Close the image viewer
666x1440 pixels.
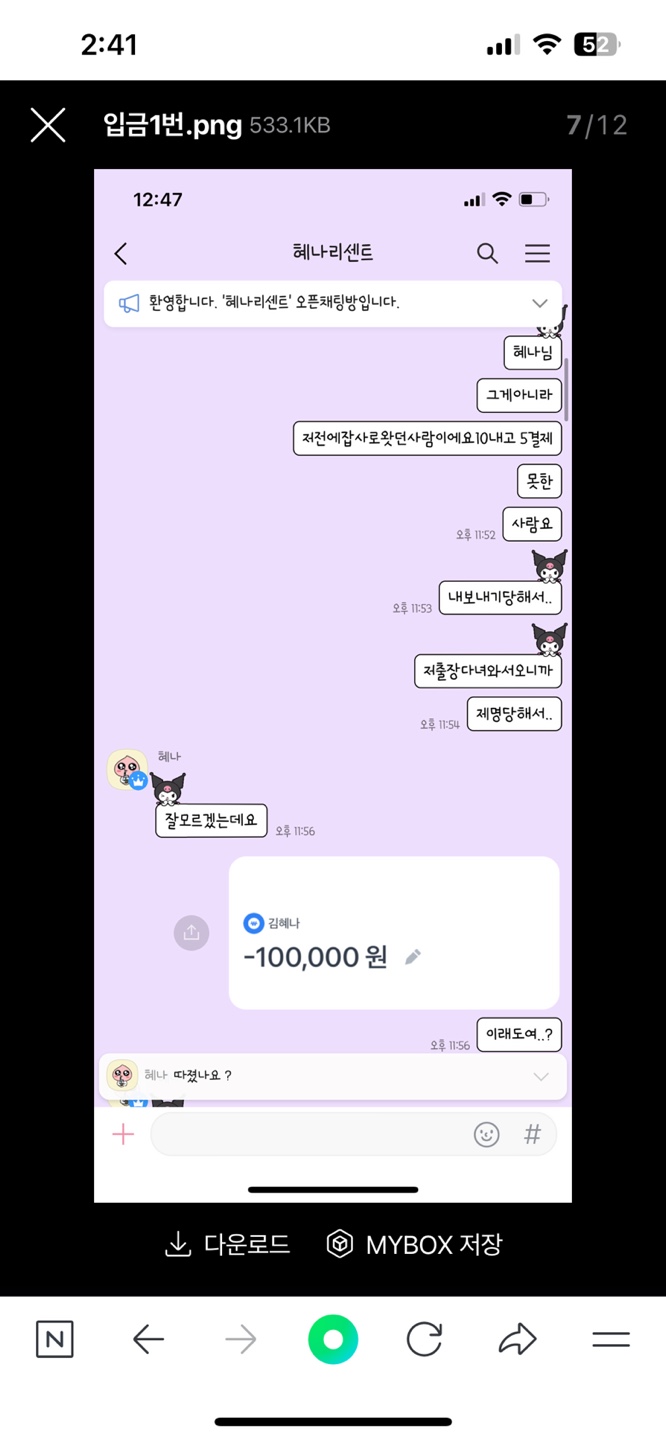pyautogui.click(x=47, y=126)
